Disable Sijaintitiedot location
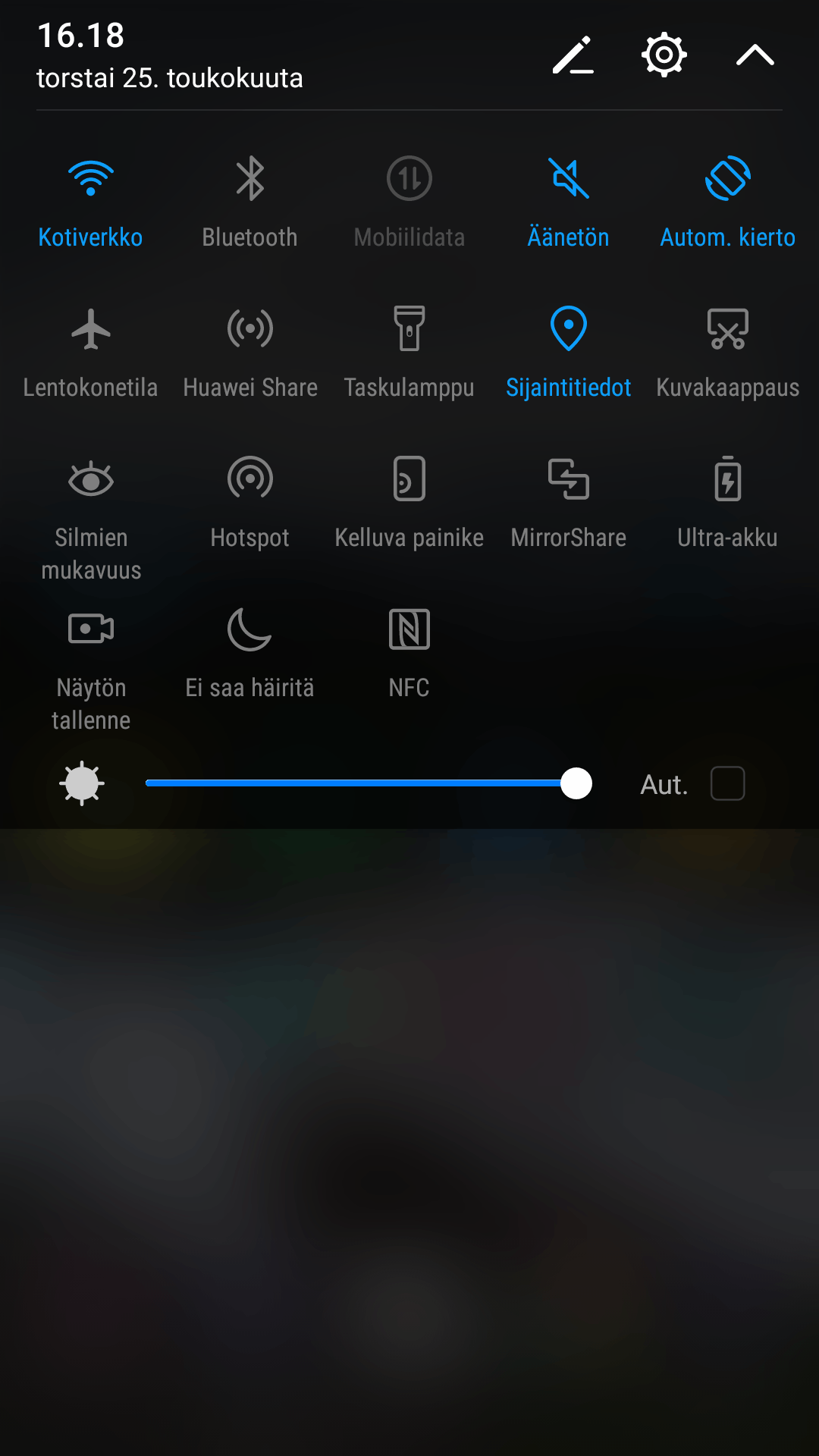819x1456 pixels. 569,330
